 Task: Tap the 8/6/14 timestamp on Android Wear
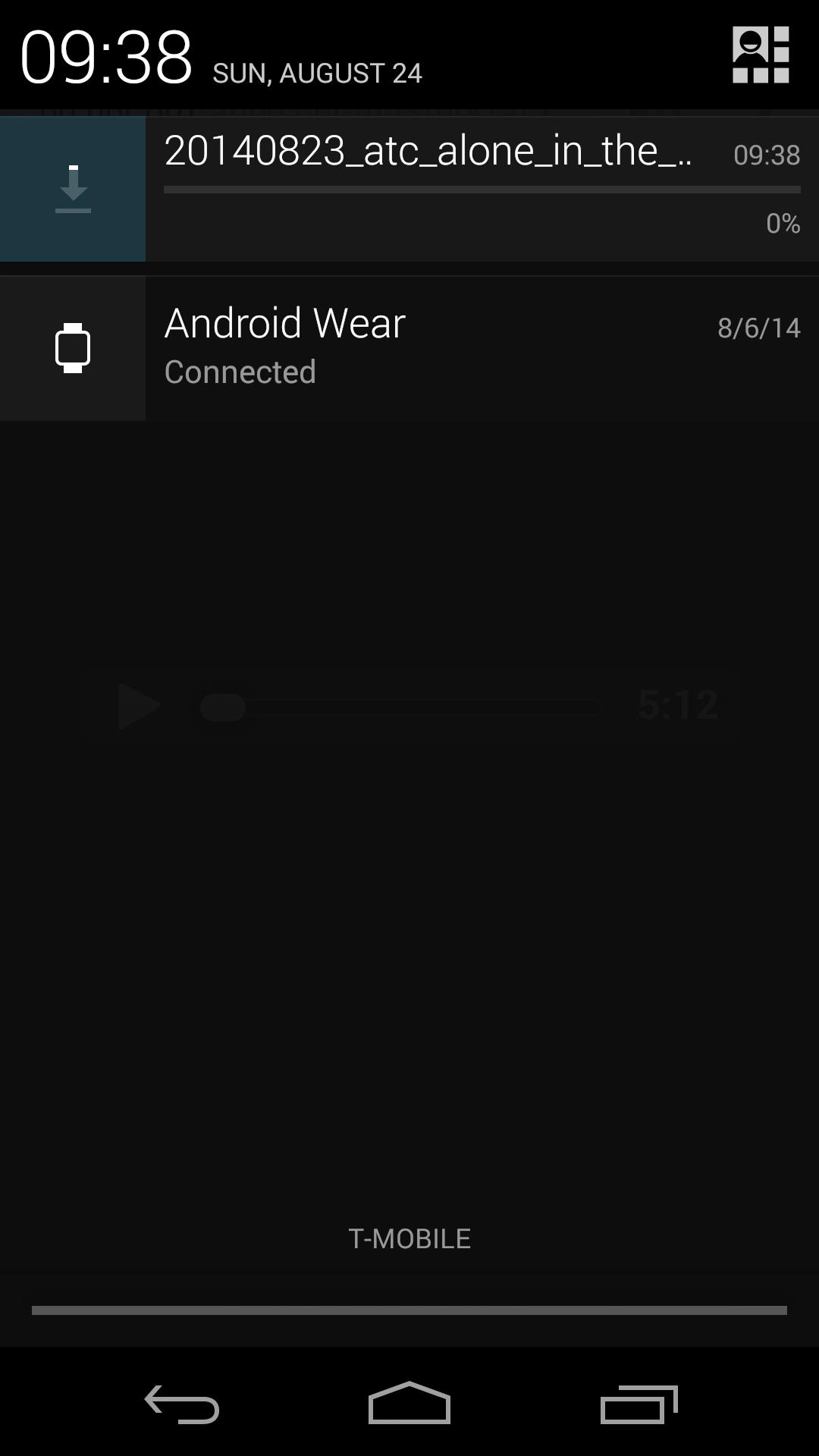click(758, 328)
